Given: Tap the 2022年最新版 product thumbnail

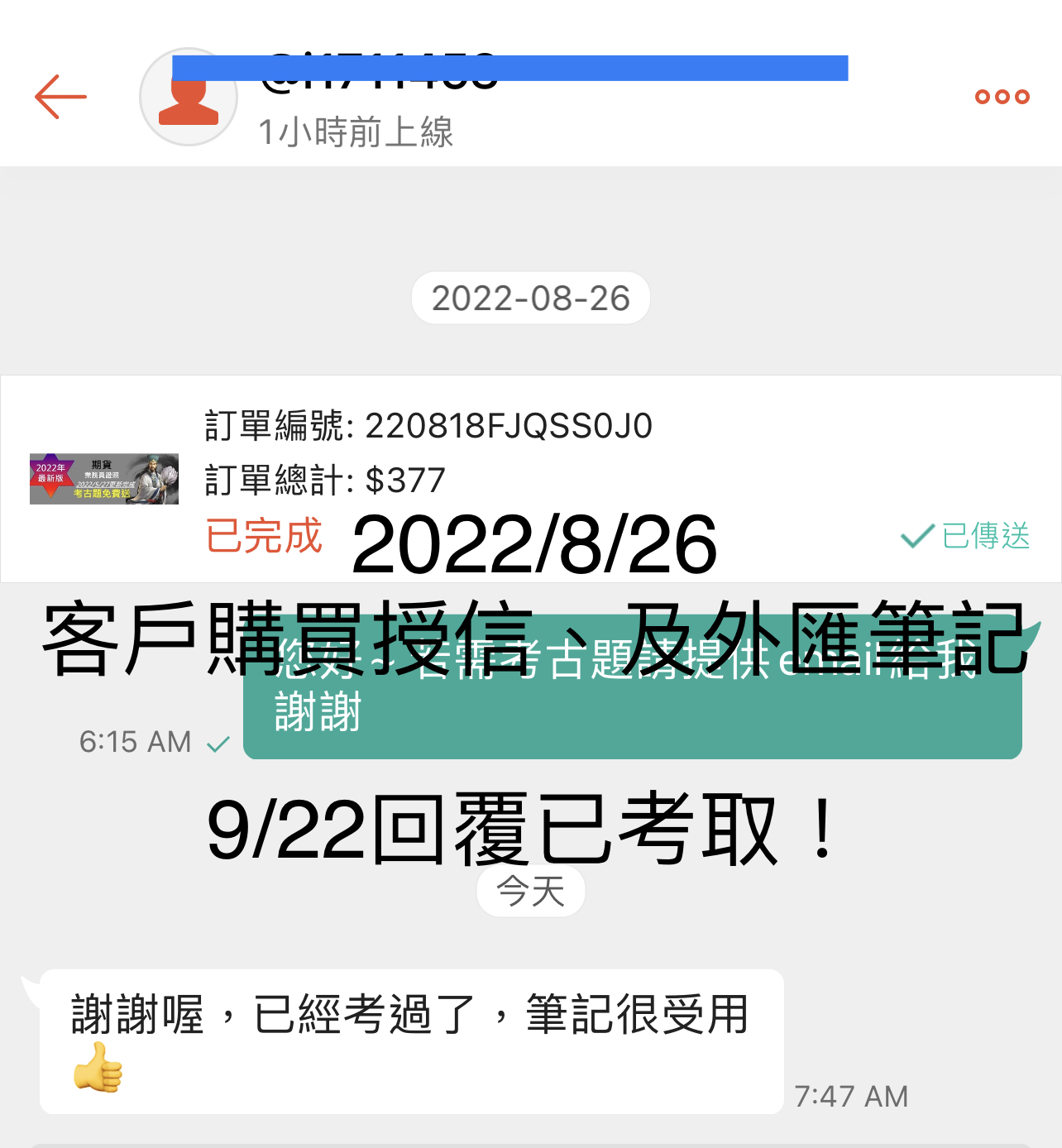Looking at the screenshot, I should (104, 478).
